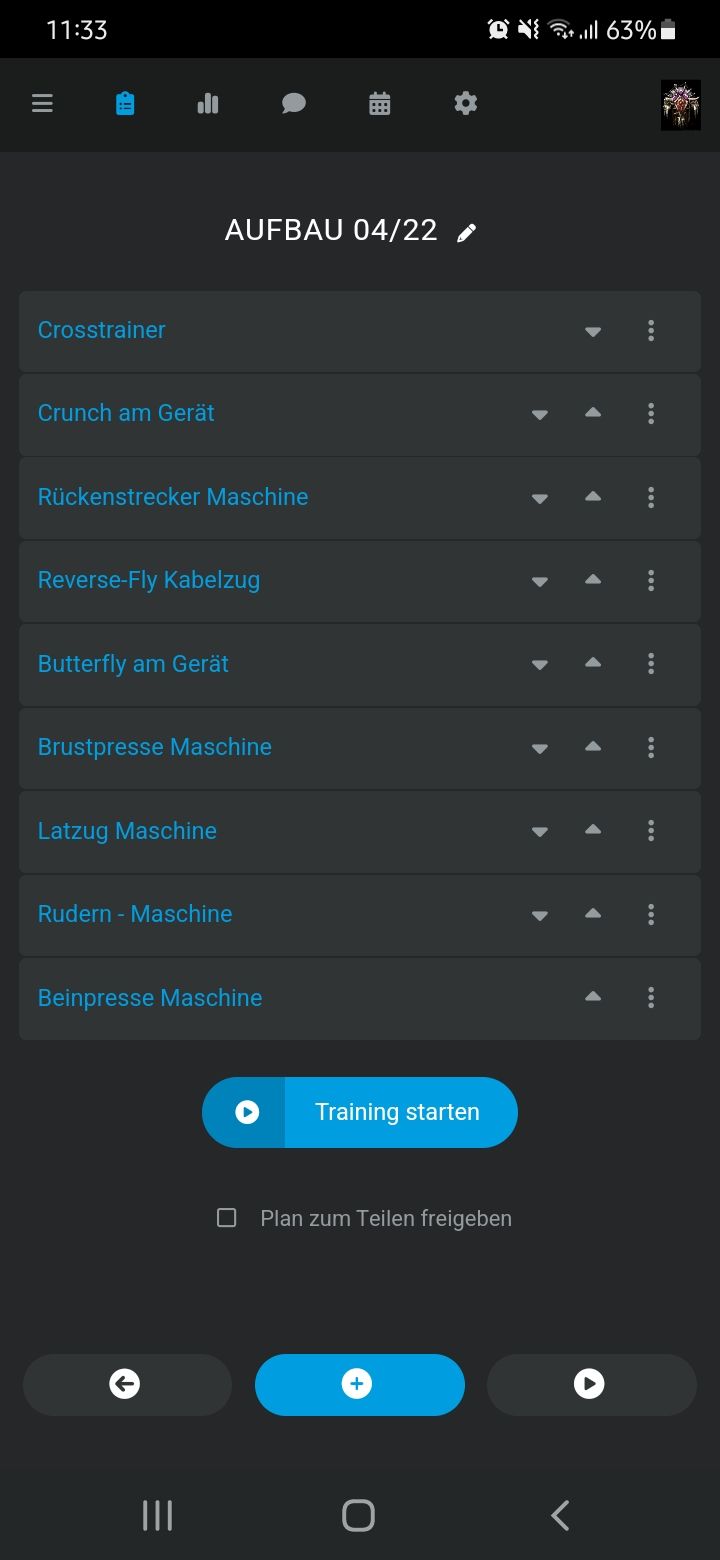The height and width of the screenshot is (1560, 720).
Task: Move Crunch am Gerät up
Action: click(x=593, y=413)
